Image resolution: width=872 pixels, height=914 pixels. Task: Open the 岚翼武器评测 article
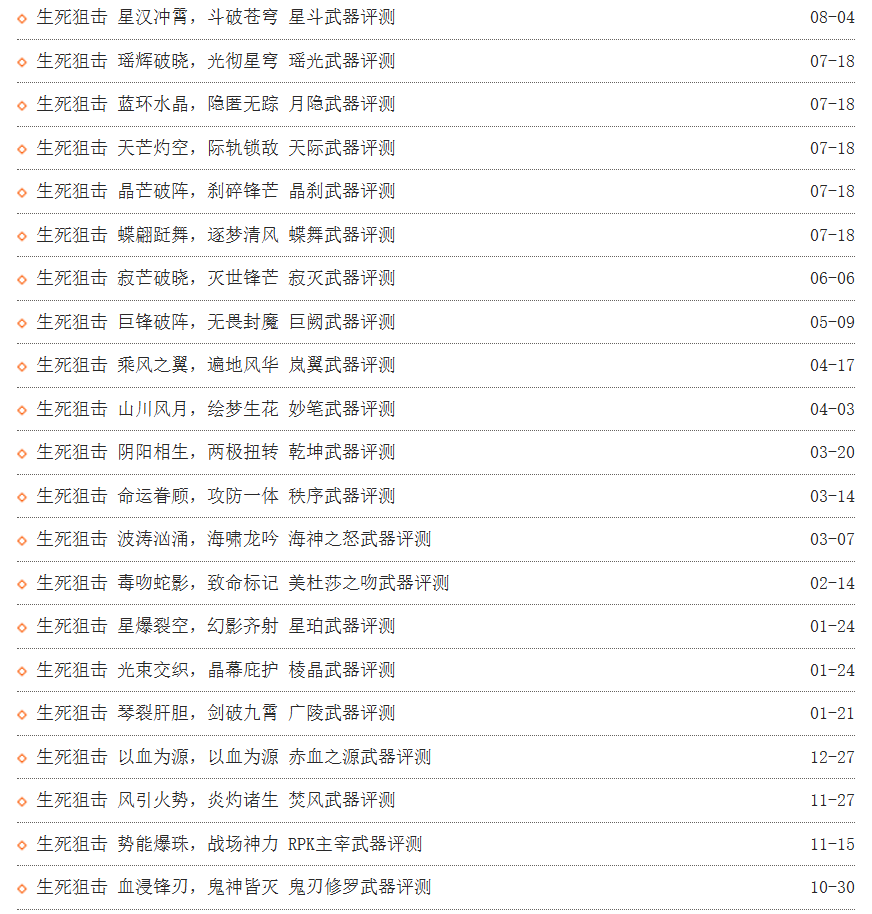click(x=215, y=365)
